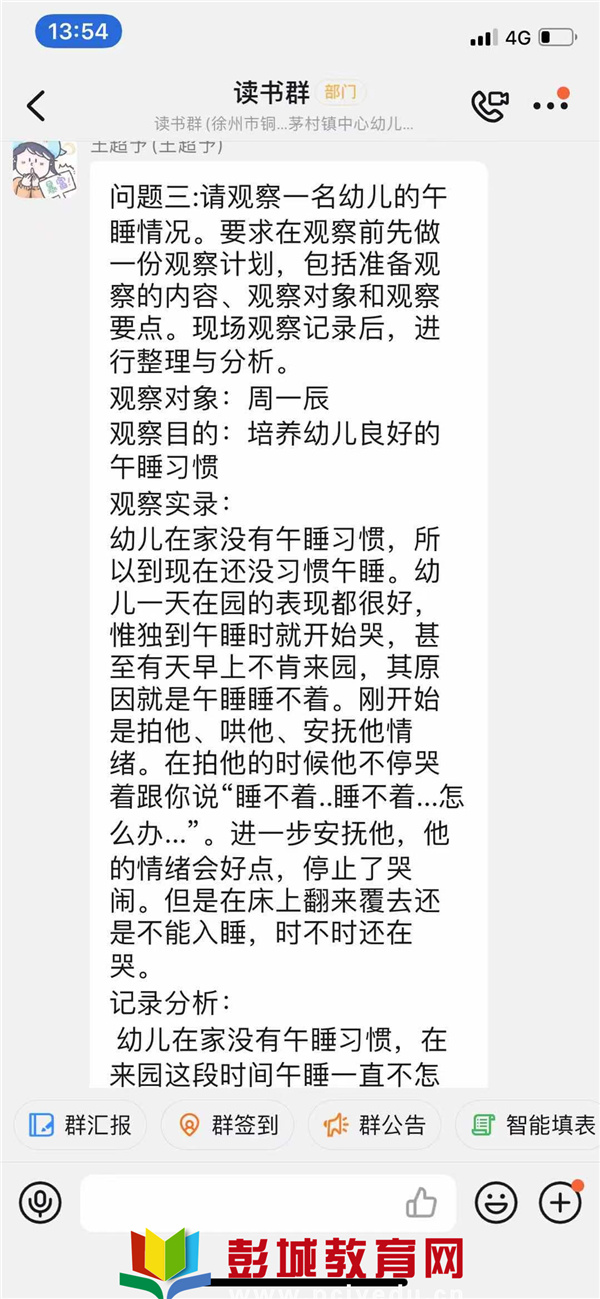600x1299 pixels.
Task: Start a group voice or video call
Action: tap(490, 105)
